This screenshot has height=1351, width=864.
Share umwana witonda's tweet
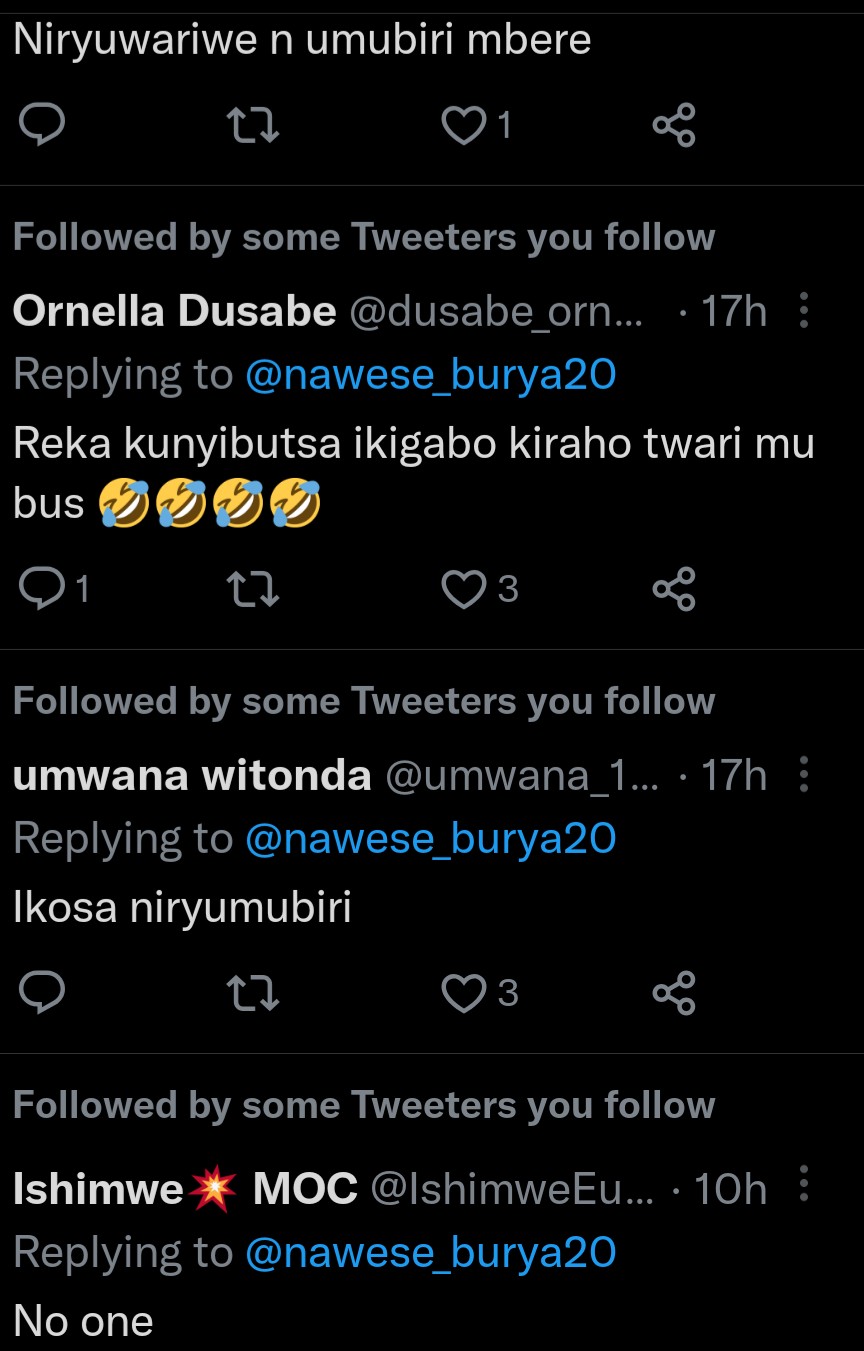(x=674, y=994)
